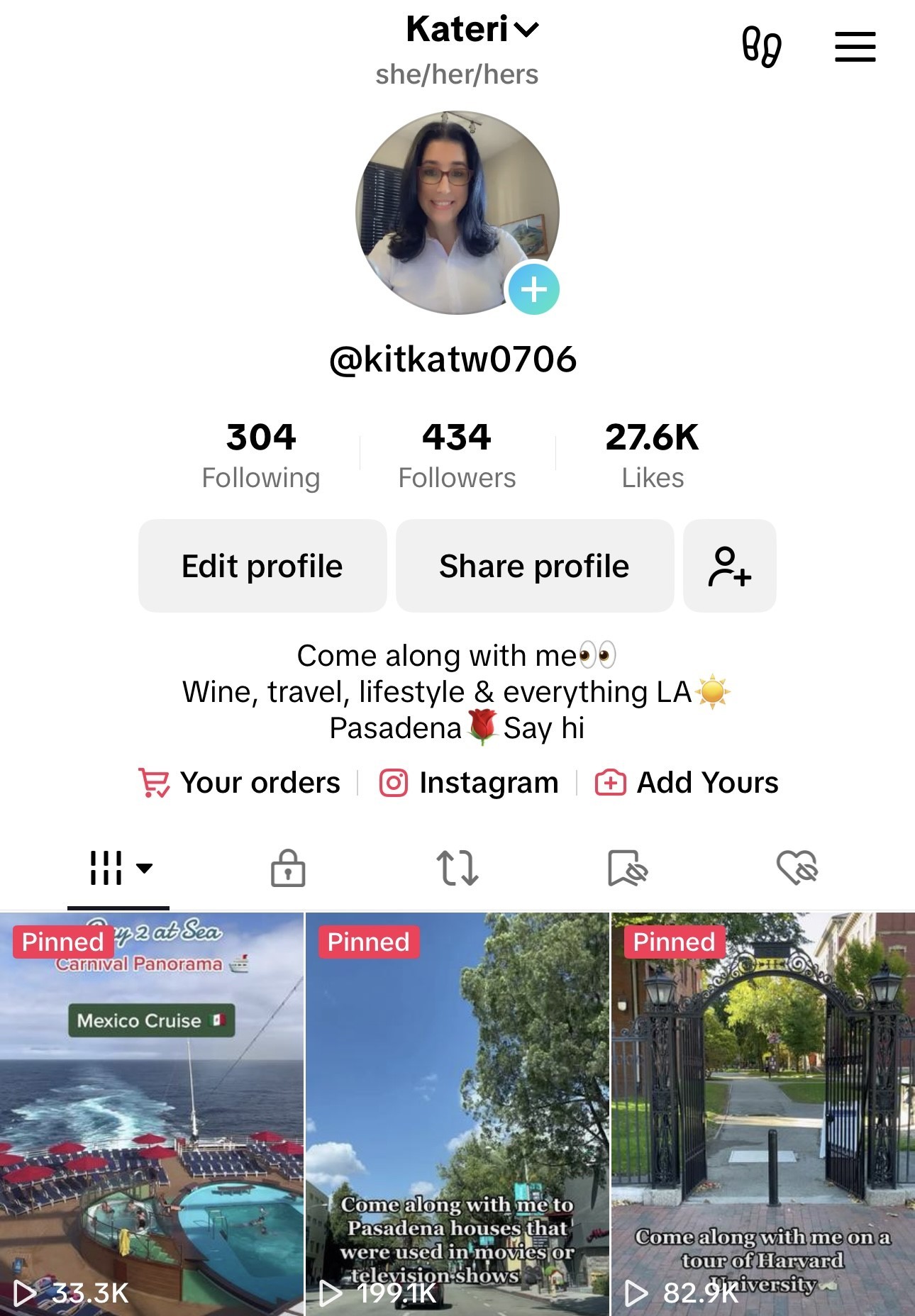Tap Add Yours
This screenshot has height=1316, width=915.
coord(687,783)
